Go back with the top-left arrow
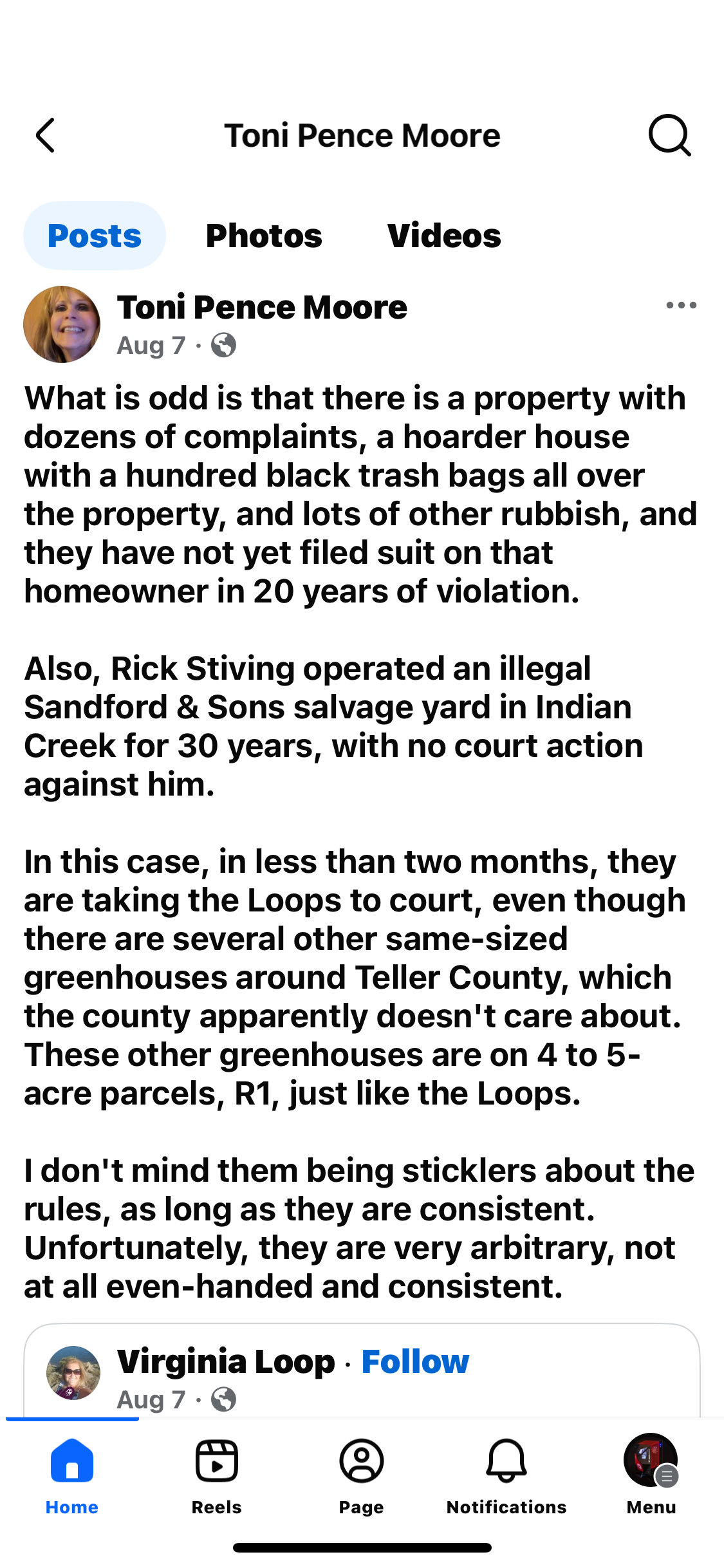Image resolution: width=724 pixels, height=1568 pixels. coord(45,135)
